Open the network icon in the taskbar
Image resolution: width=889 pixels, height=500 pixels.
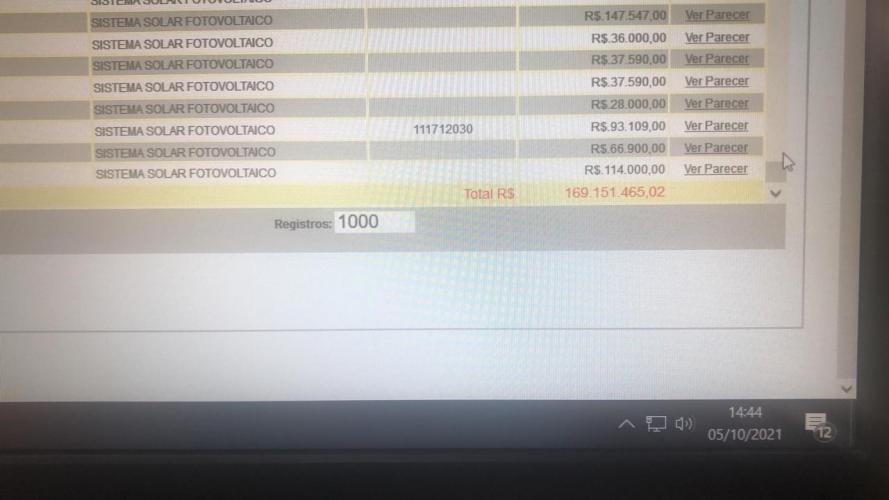656,424
